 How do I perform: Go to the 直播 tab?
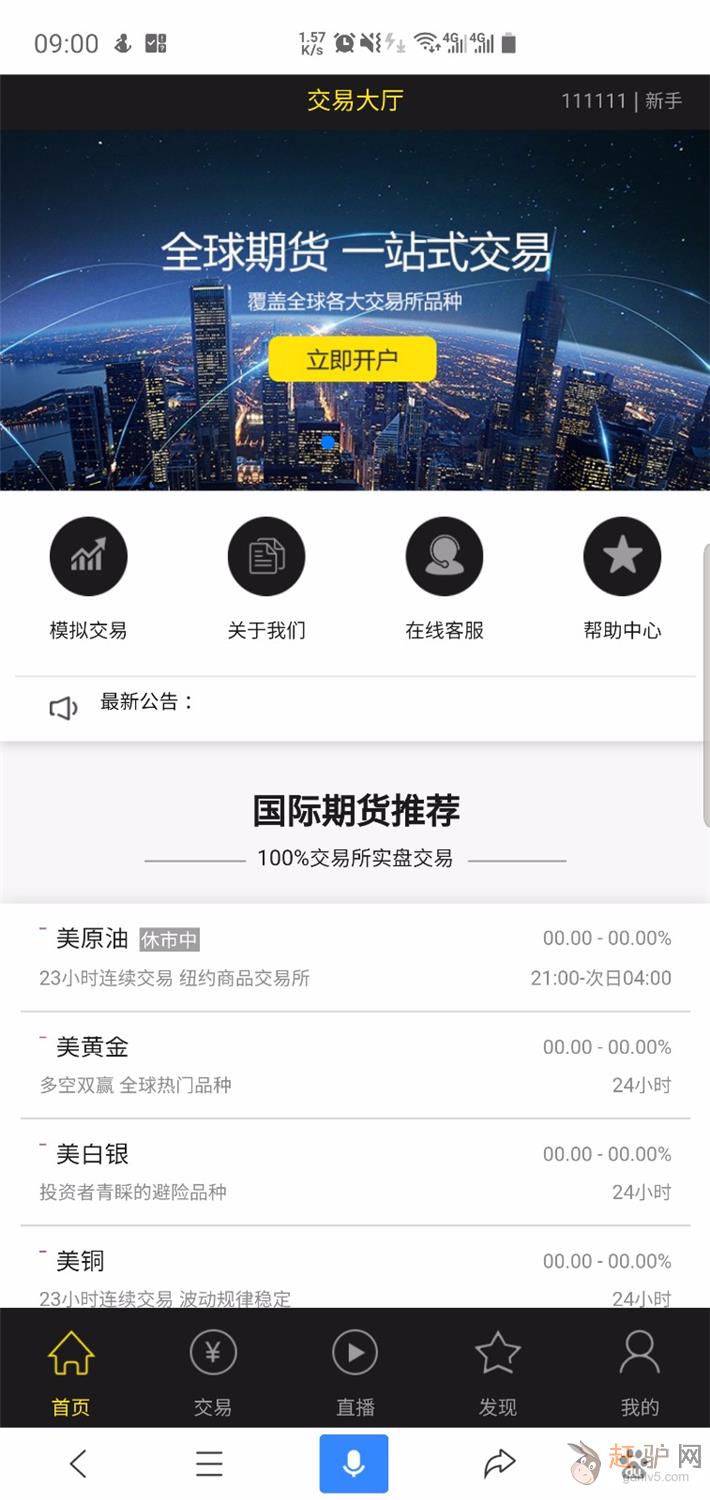click(355, 1372)
